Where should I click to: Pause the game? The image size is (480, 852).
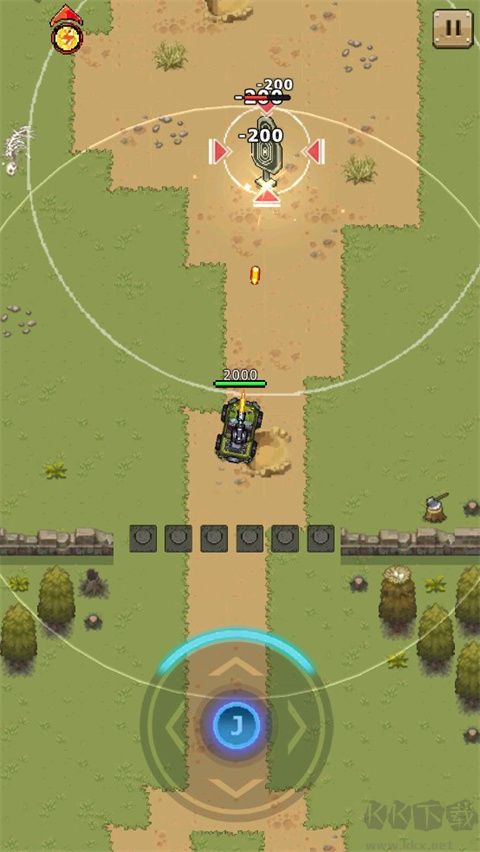click(453, 28)
